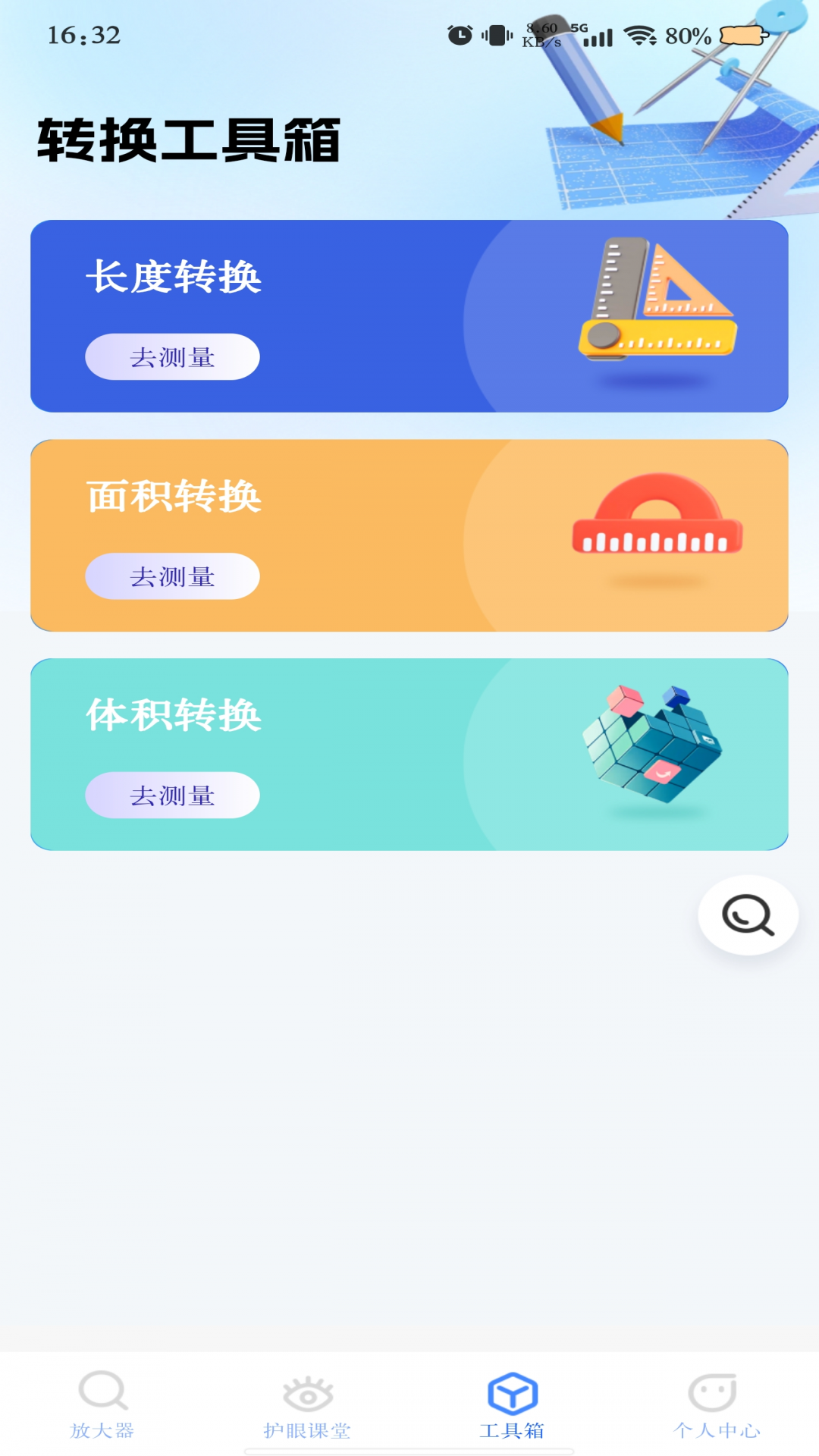Tap 去测量 under 体积转换
Screen dimensions: 819x1456
click(x=172, y=795)
